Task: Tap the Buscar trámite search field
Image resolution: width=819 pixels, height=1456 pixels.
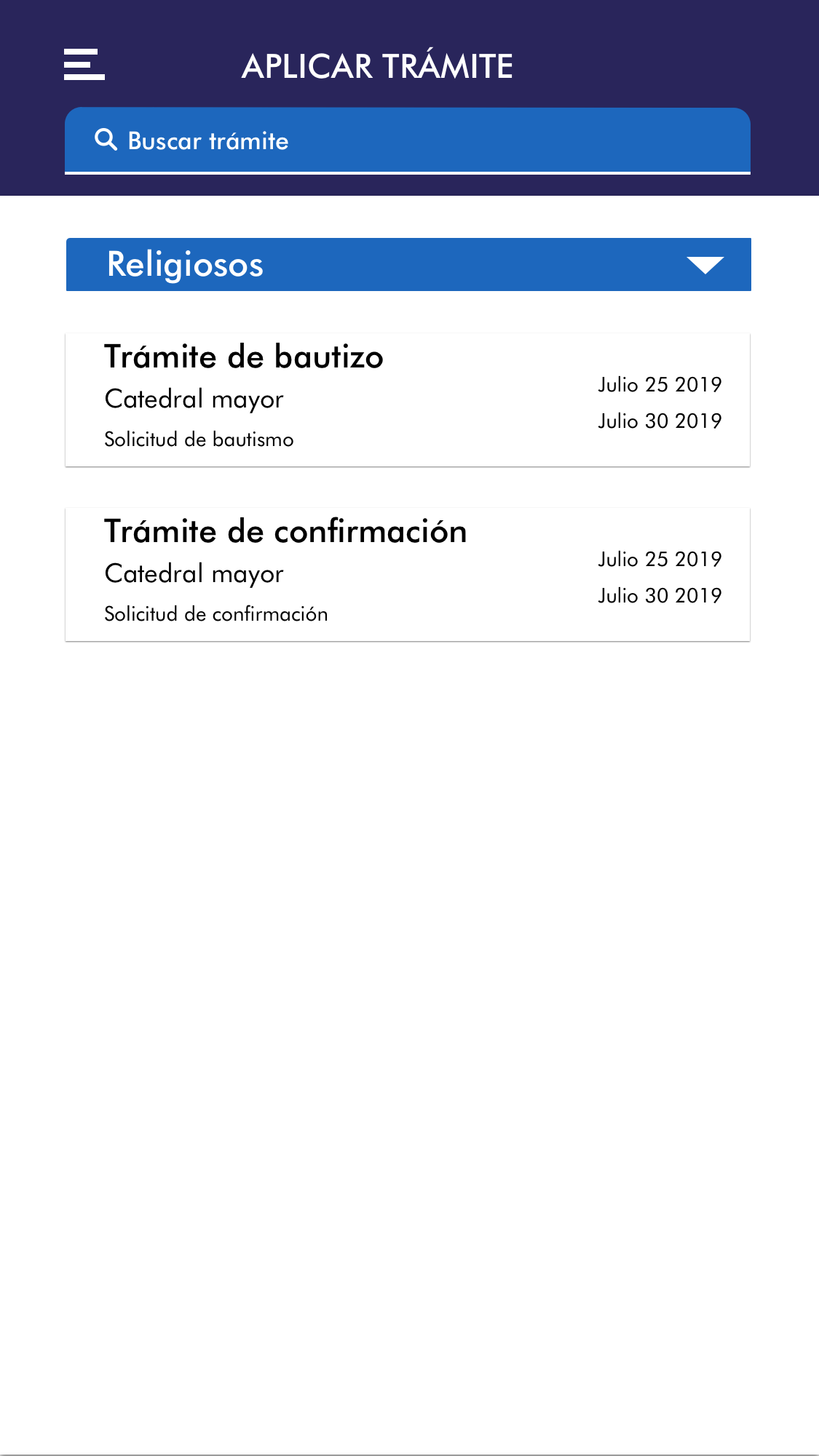Action: [408, 140]
